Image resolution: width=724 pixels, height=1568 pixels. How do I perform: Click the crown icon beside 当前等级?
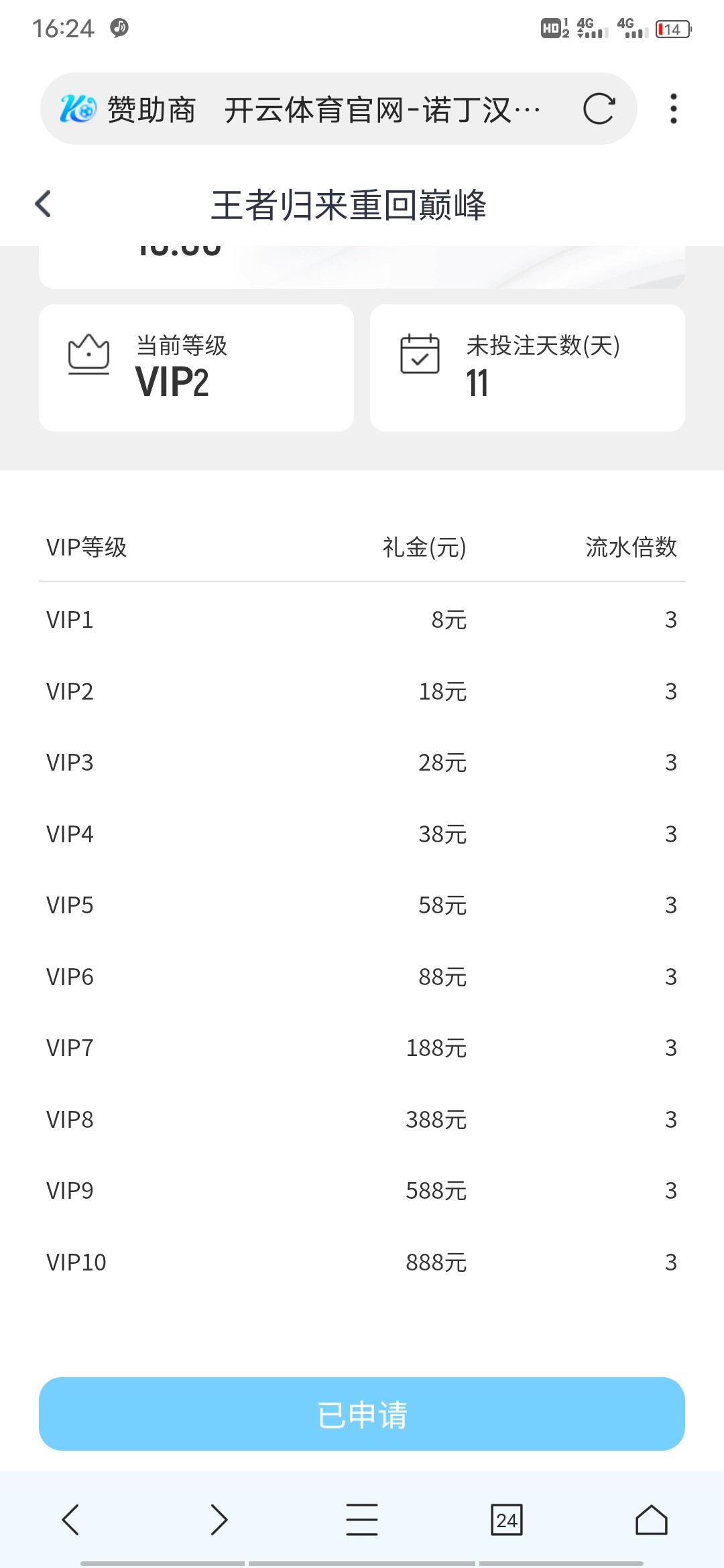coord(89,354)
